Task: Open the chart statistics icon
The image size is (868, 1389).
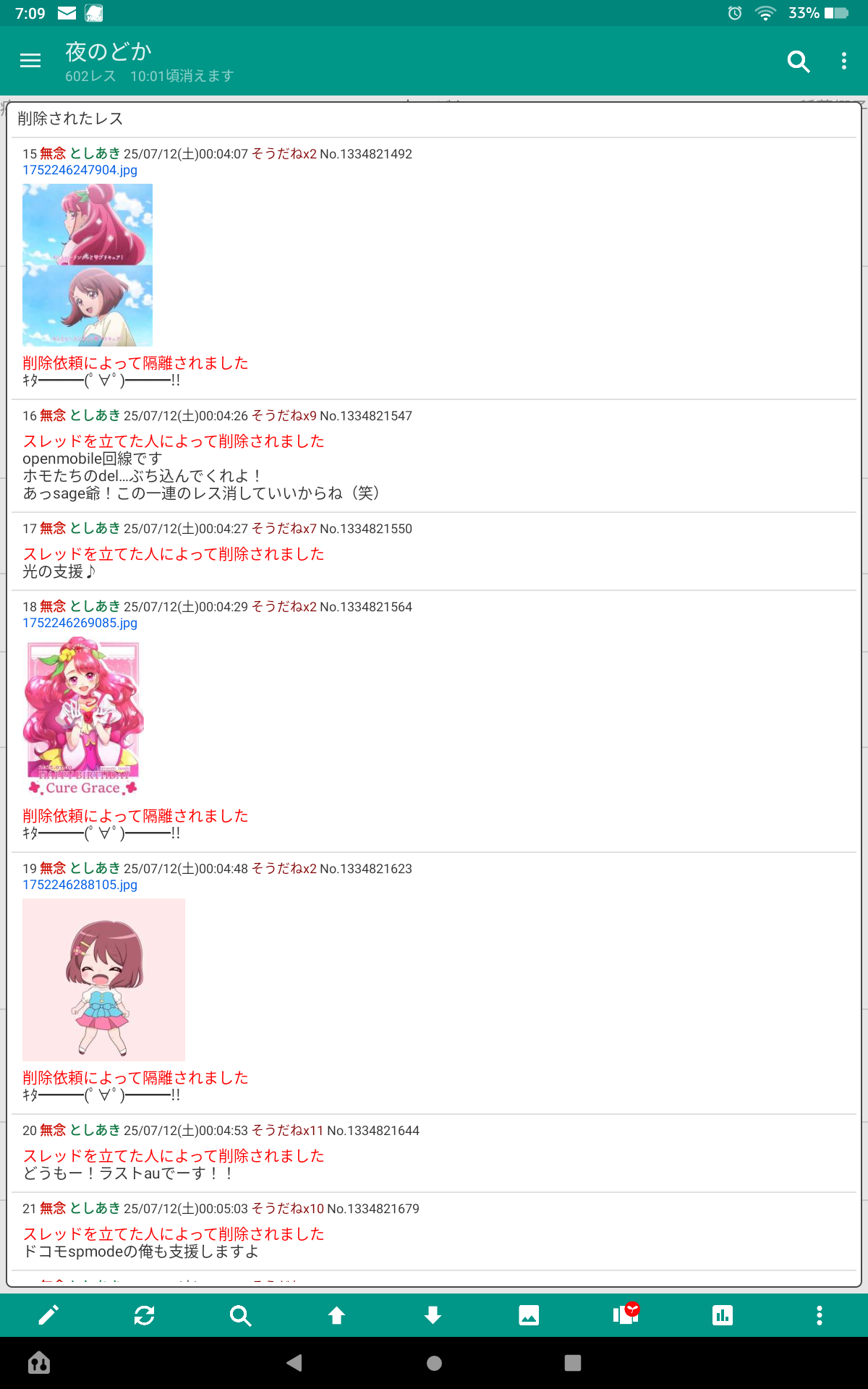Action: pos(722,1315)
